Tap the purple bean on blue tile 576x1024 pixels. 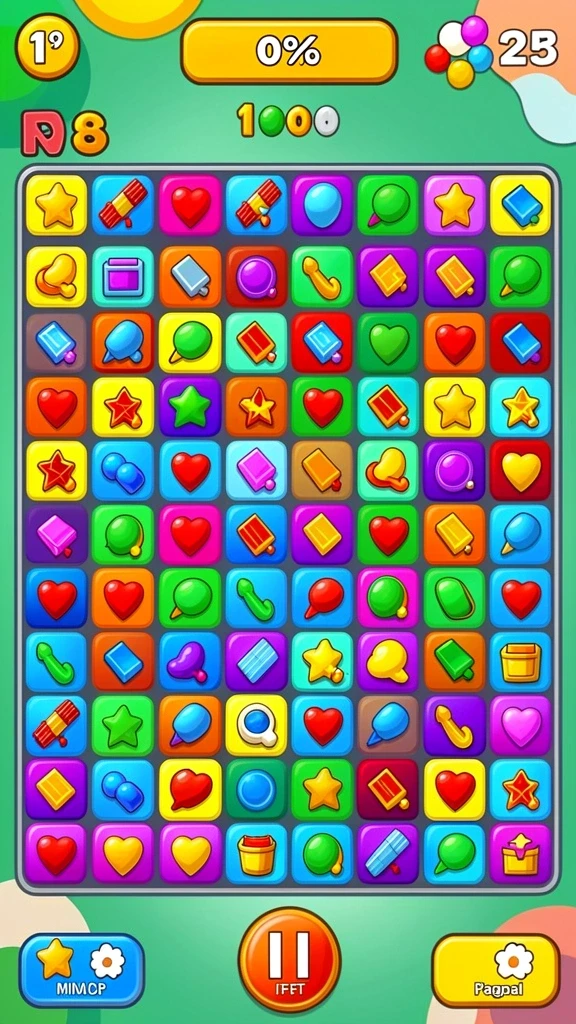(190, 661)
